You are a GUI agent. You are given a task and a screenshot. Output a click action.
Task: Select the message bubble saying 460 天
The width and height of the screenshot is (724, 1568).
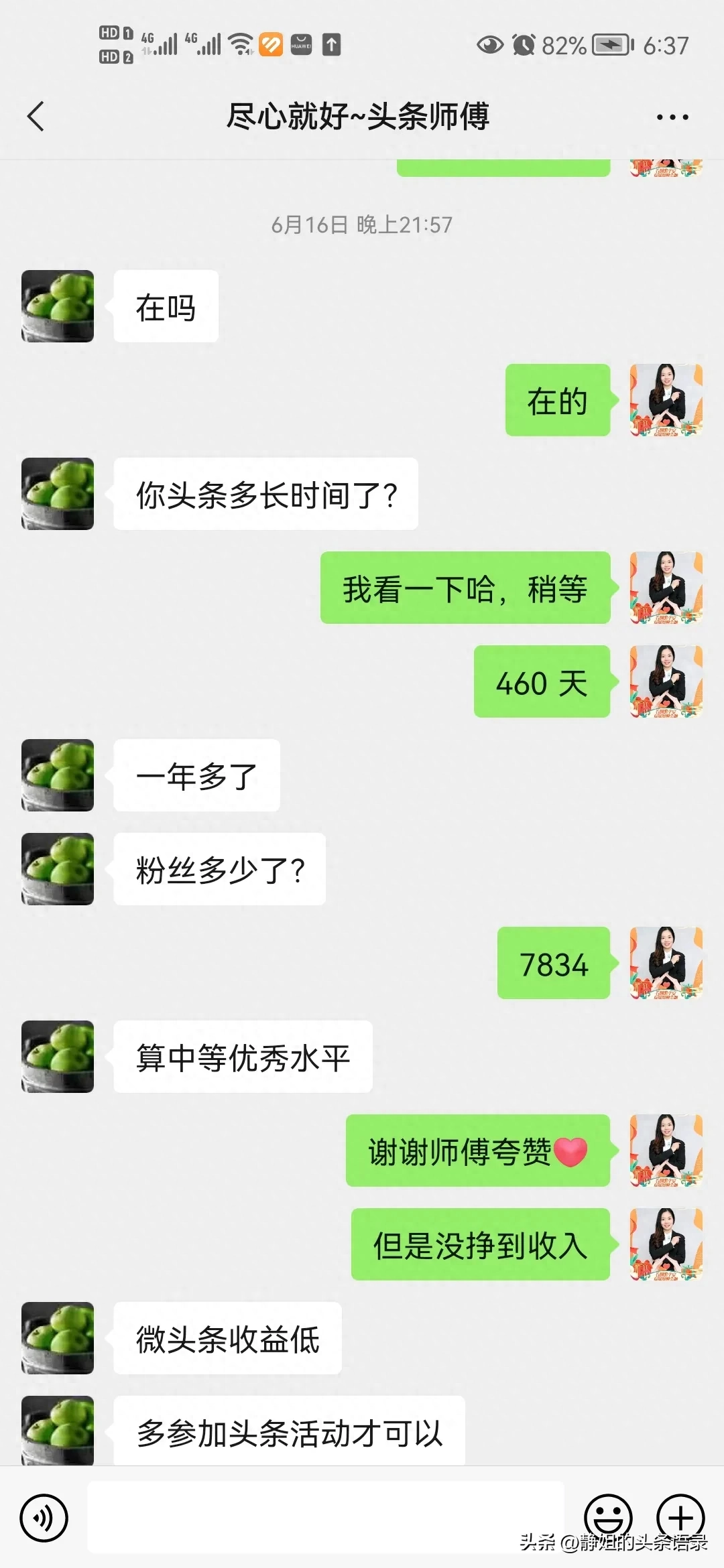click(542, 684)
